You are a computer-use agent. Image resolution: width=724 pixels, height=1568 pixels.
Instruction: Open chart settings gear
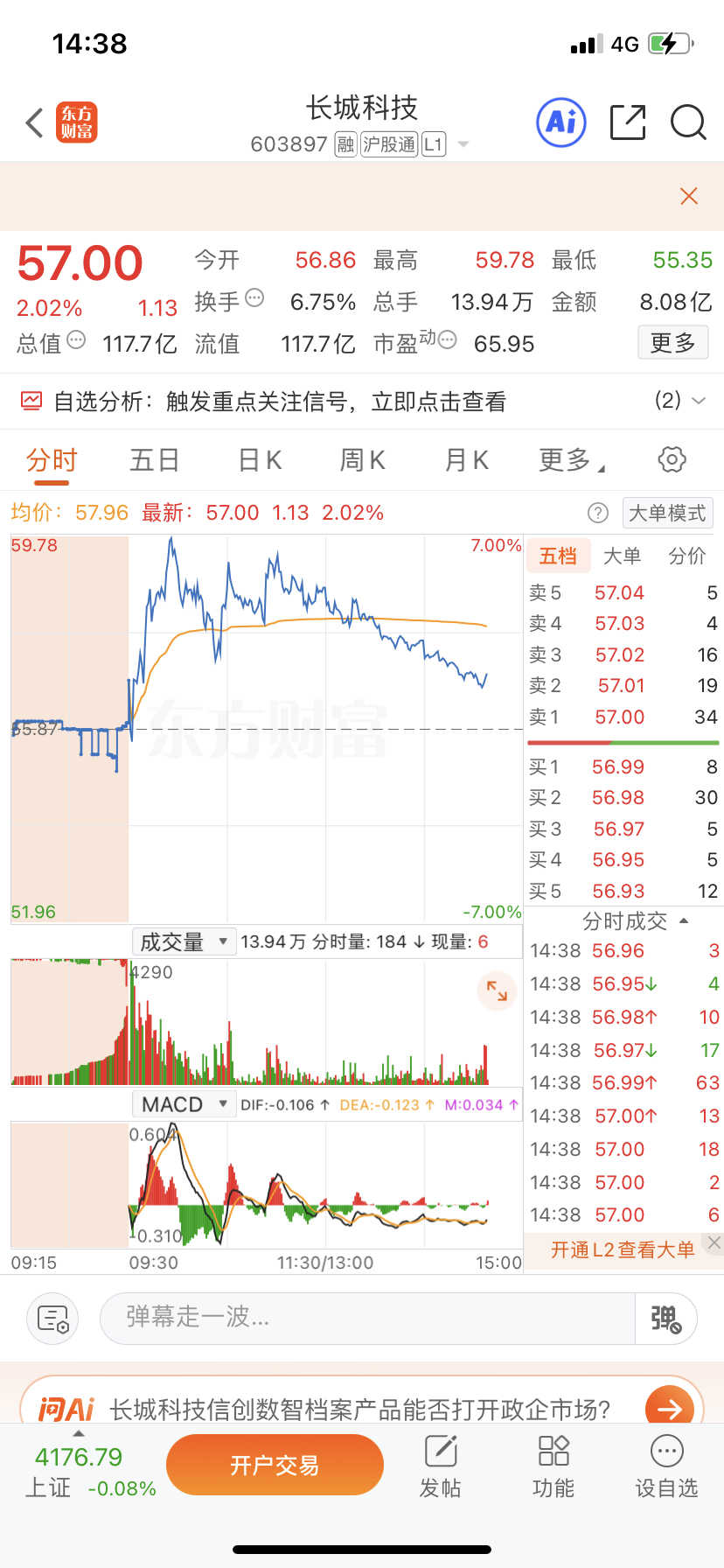point(672,459)
